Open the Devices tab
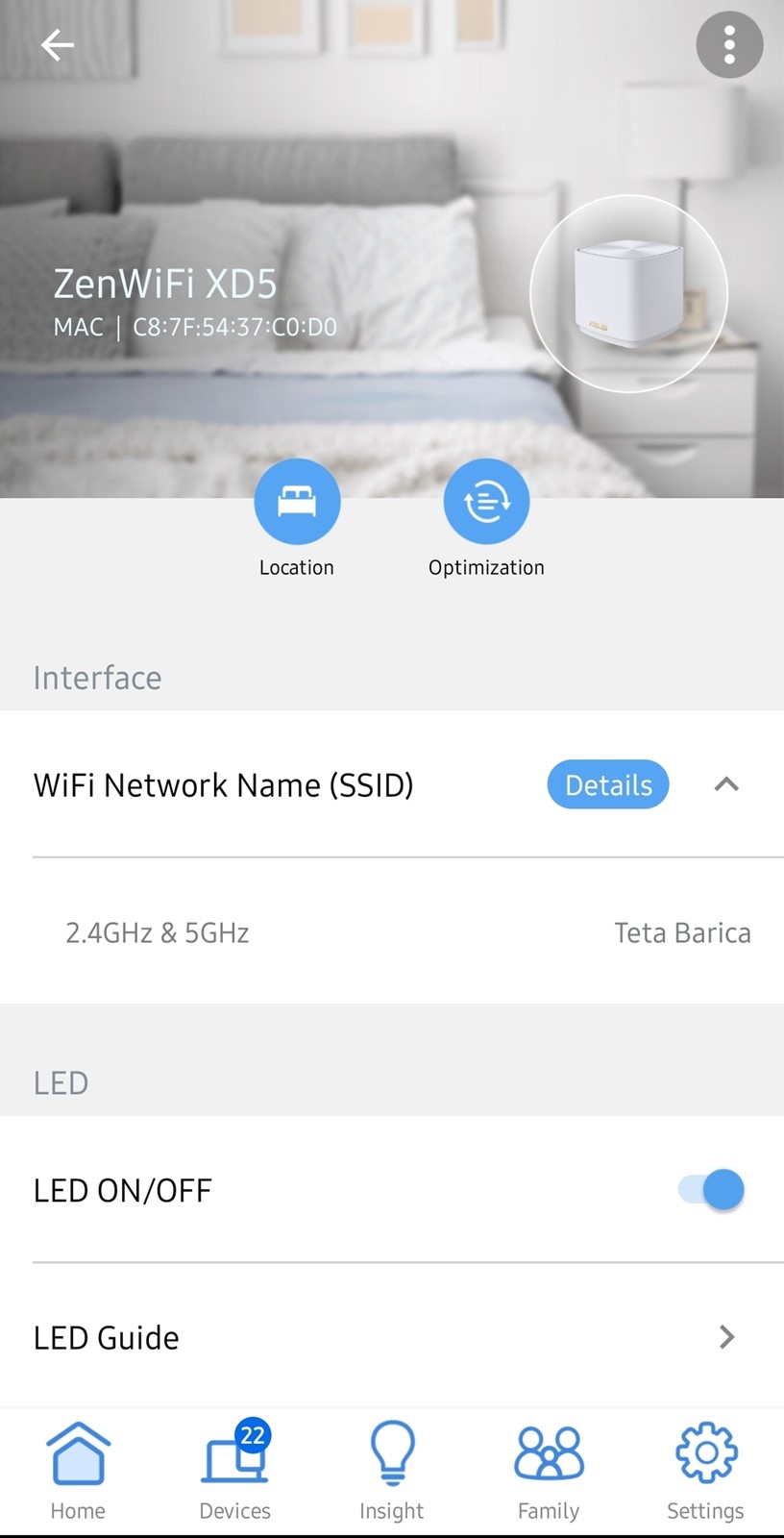Screen dimensions: 784x1538 click(235, 1471)
